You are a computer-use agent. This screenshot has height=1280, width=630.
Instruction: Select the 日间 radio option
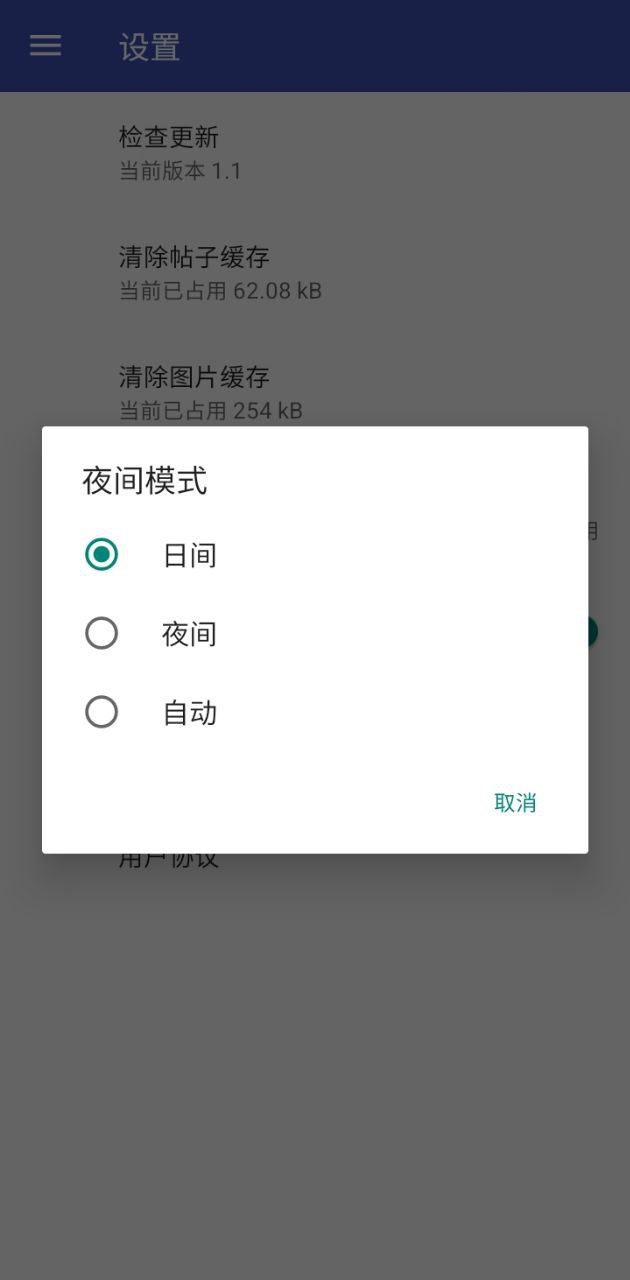[102, 554]
